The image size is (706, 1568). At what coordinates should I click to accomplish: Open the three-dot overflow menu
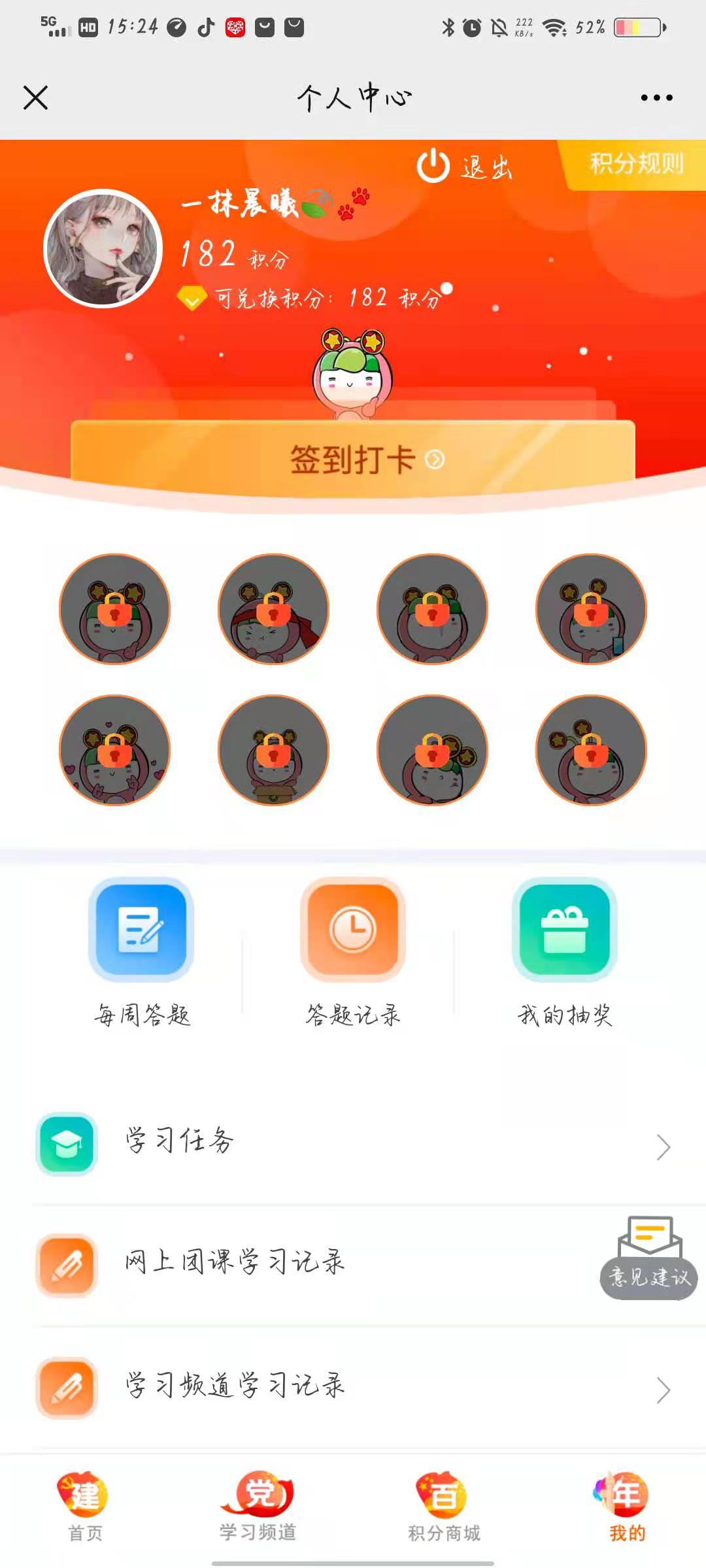coord(656,98)
